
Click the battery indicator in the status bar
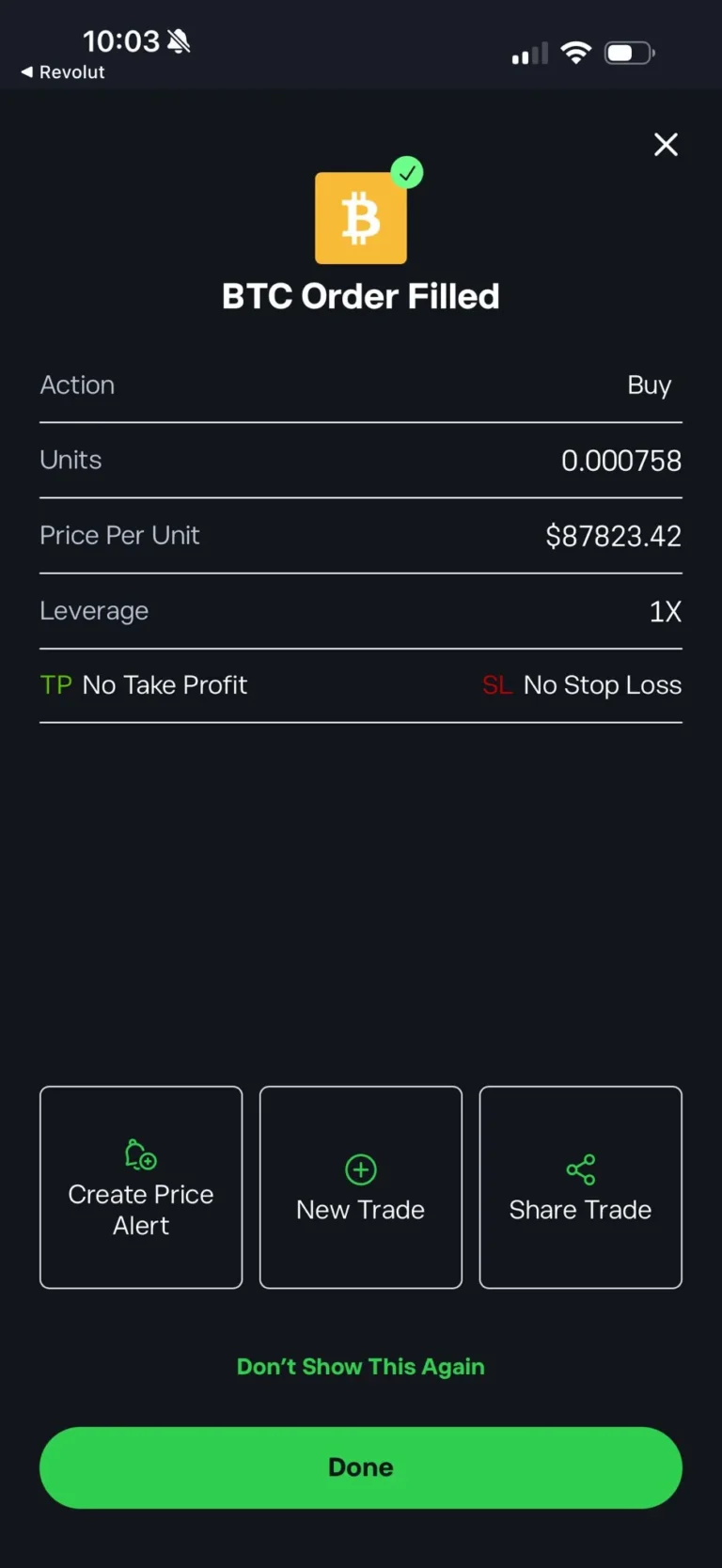coord(628,53)
